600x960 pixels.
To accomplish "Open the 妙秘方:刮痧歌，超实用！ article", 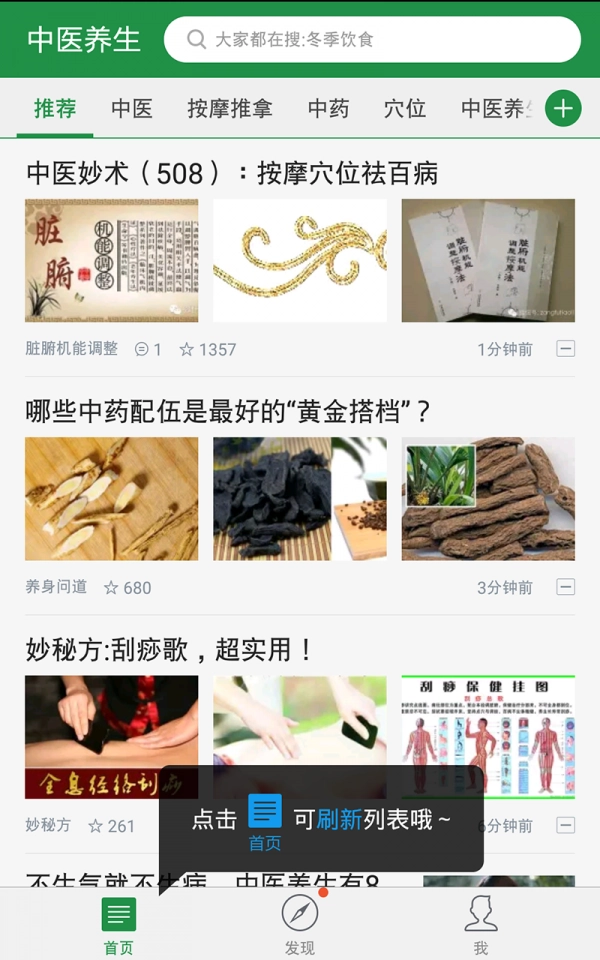I will 170,650.
